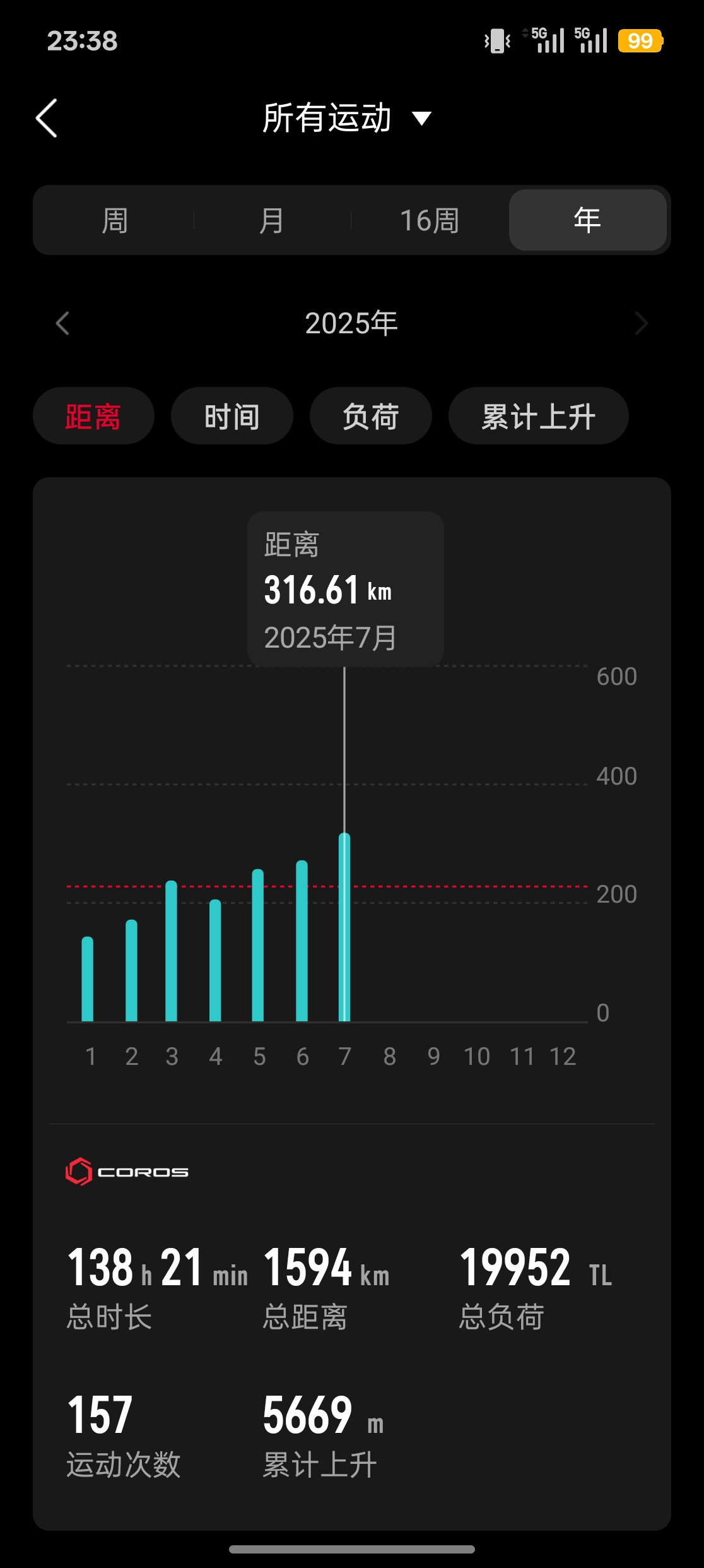Switch to the 周 period tab
This screenshot has height=1568, width=704.
(115, 221)
